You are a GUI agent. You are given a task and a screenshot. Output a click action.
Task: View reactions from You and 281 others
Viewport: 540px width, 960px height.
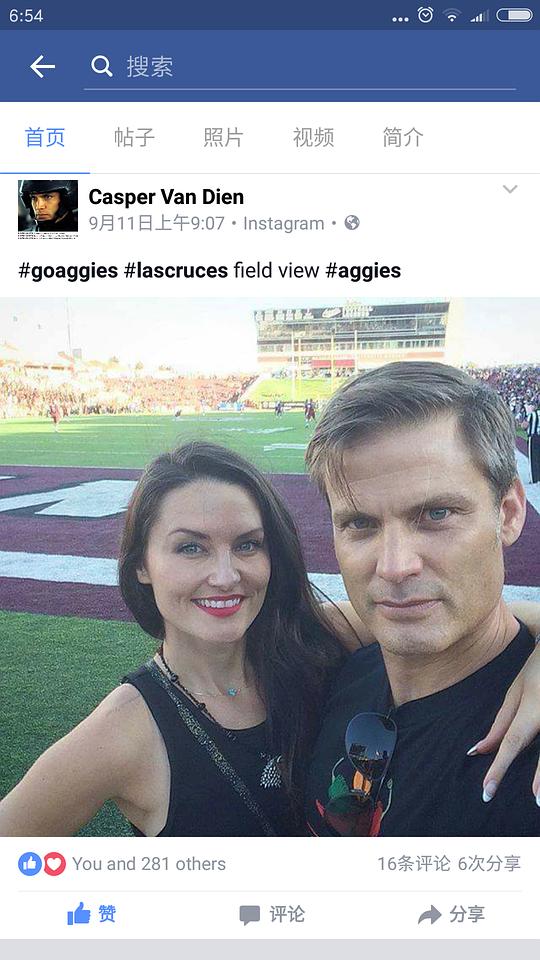tap(122, 864)
